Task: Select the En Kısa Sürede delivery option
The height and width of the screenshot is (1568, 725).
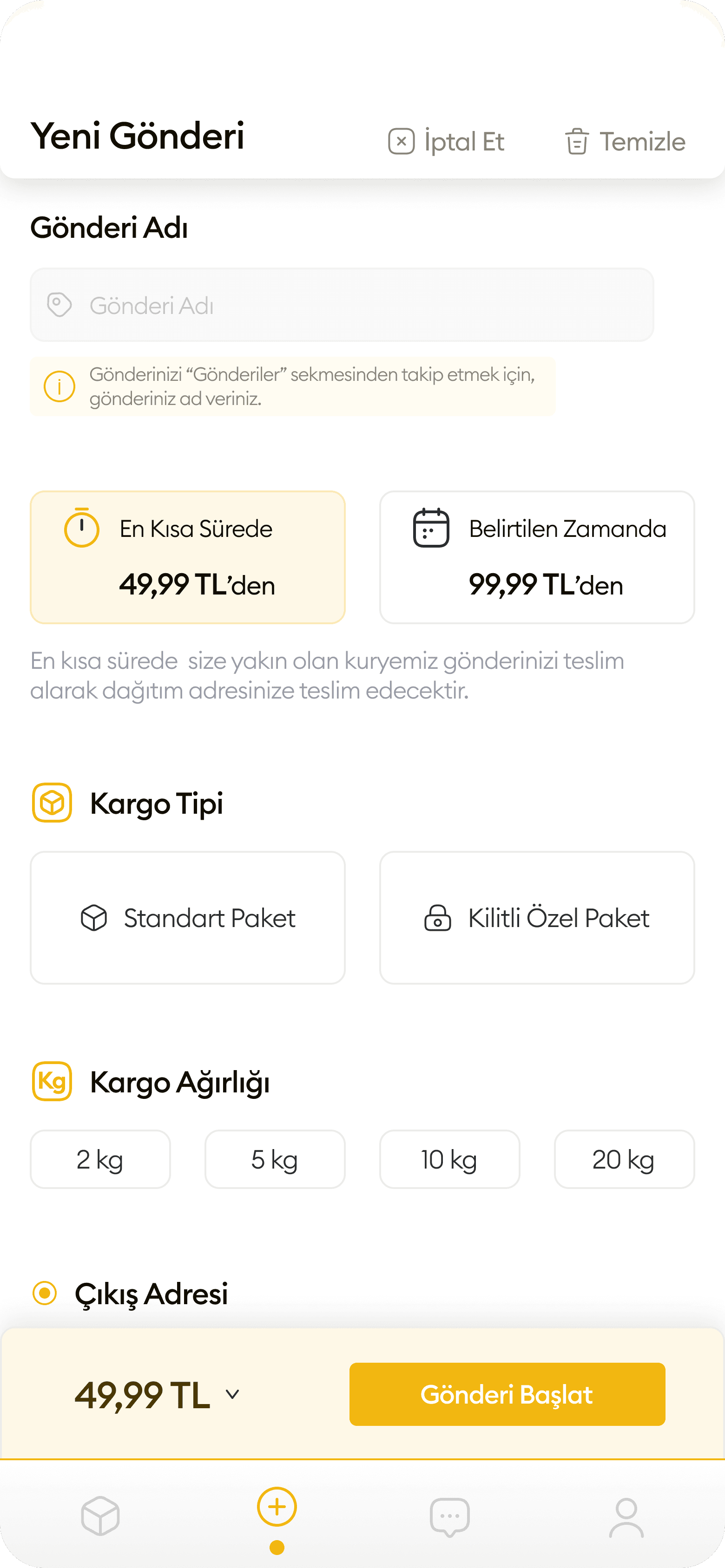Action: tap(188, 557)
